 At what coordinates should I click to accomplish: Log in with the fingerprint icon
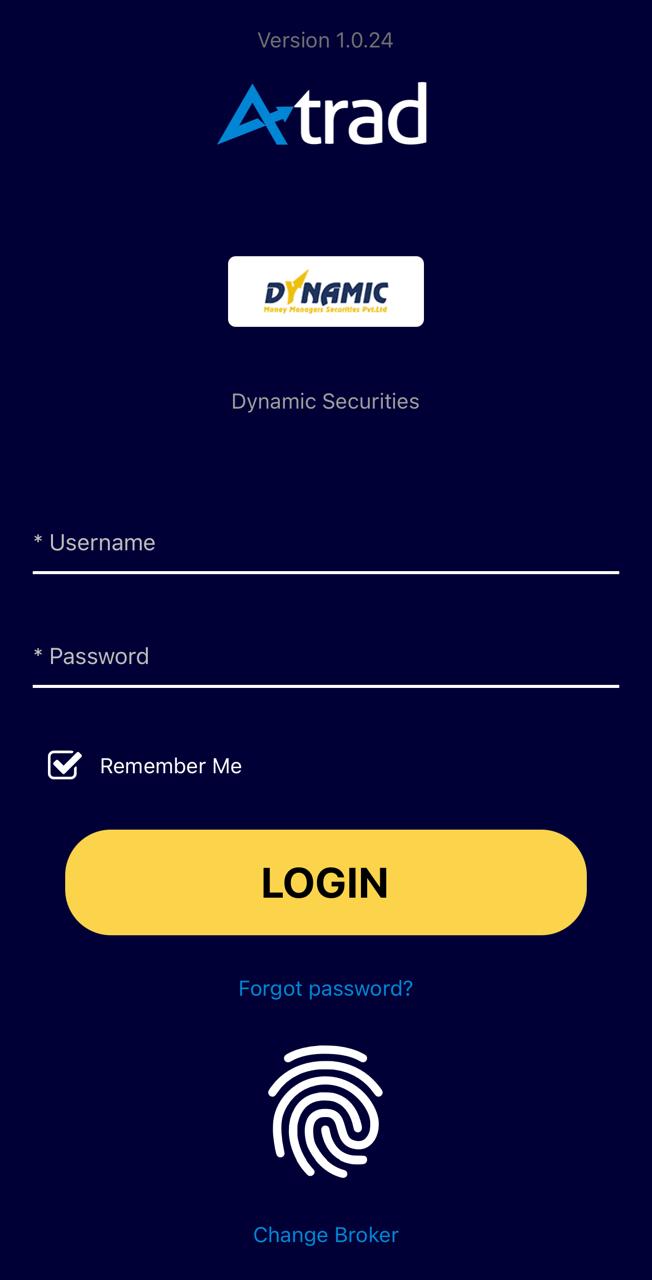coord(325,1111)
